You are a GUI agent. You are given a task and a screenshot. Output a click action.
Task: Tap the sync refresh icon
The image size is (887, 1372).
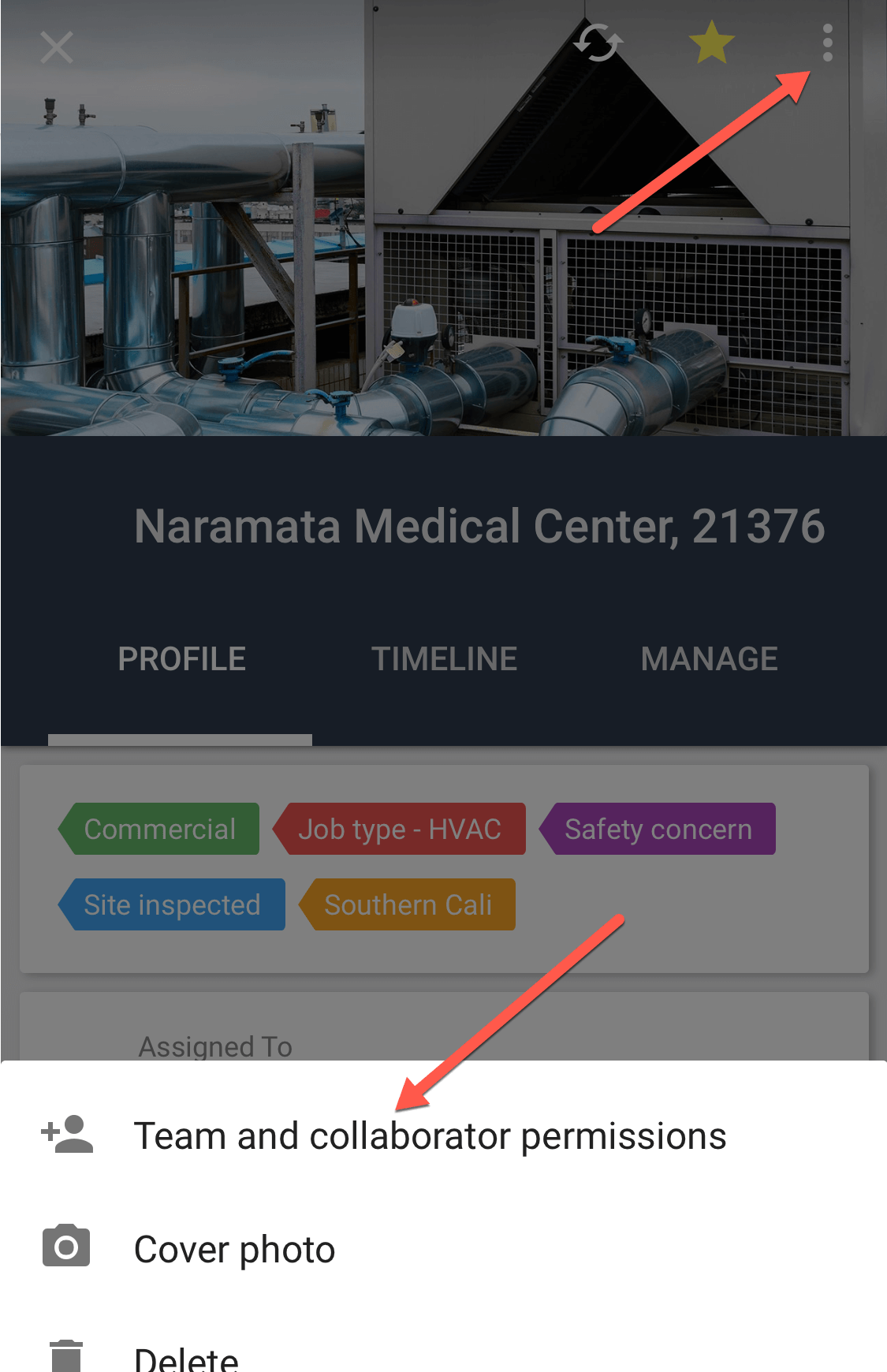click(598, 43)
